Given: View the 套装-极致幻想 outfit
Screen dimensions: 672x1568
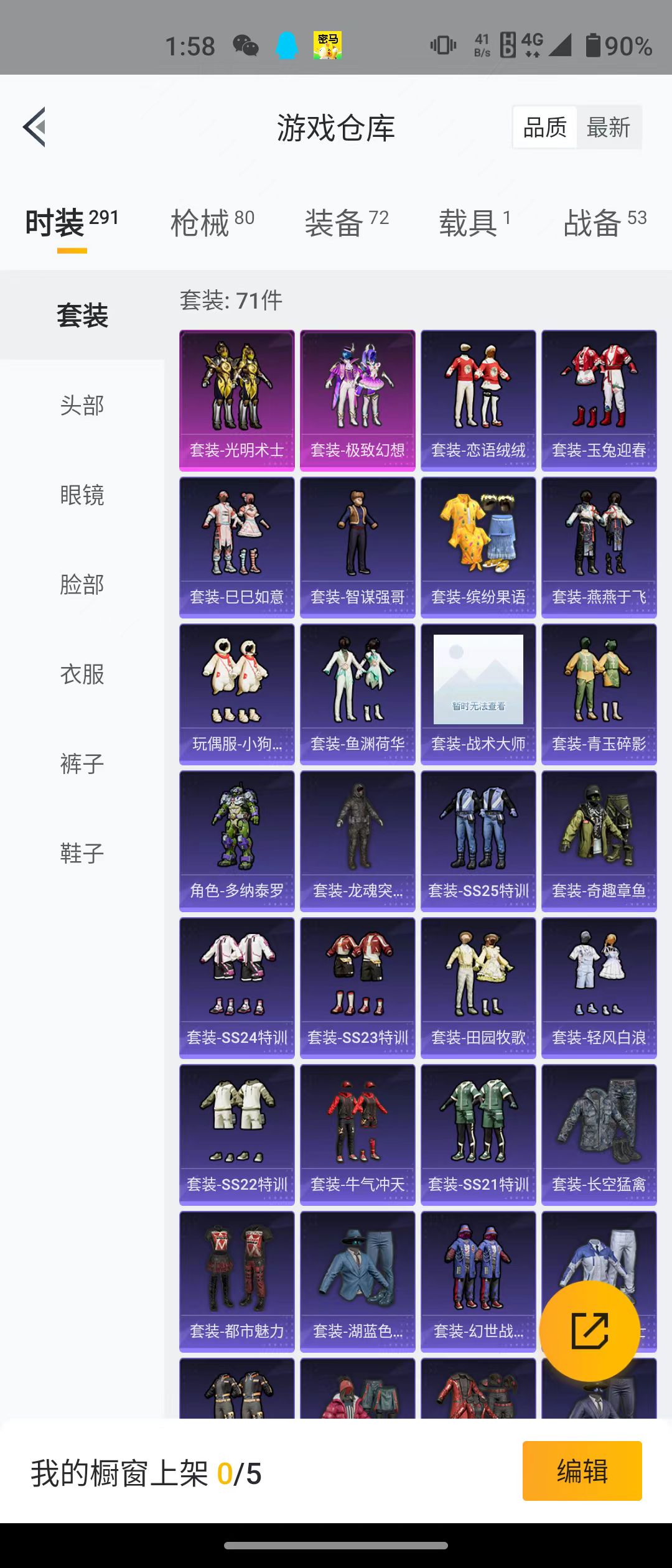Looking at the screenshot, I should 357,399.
